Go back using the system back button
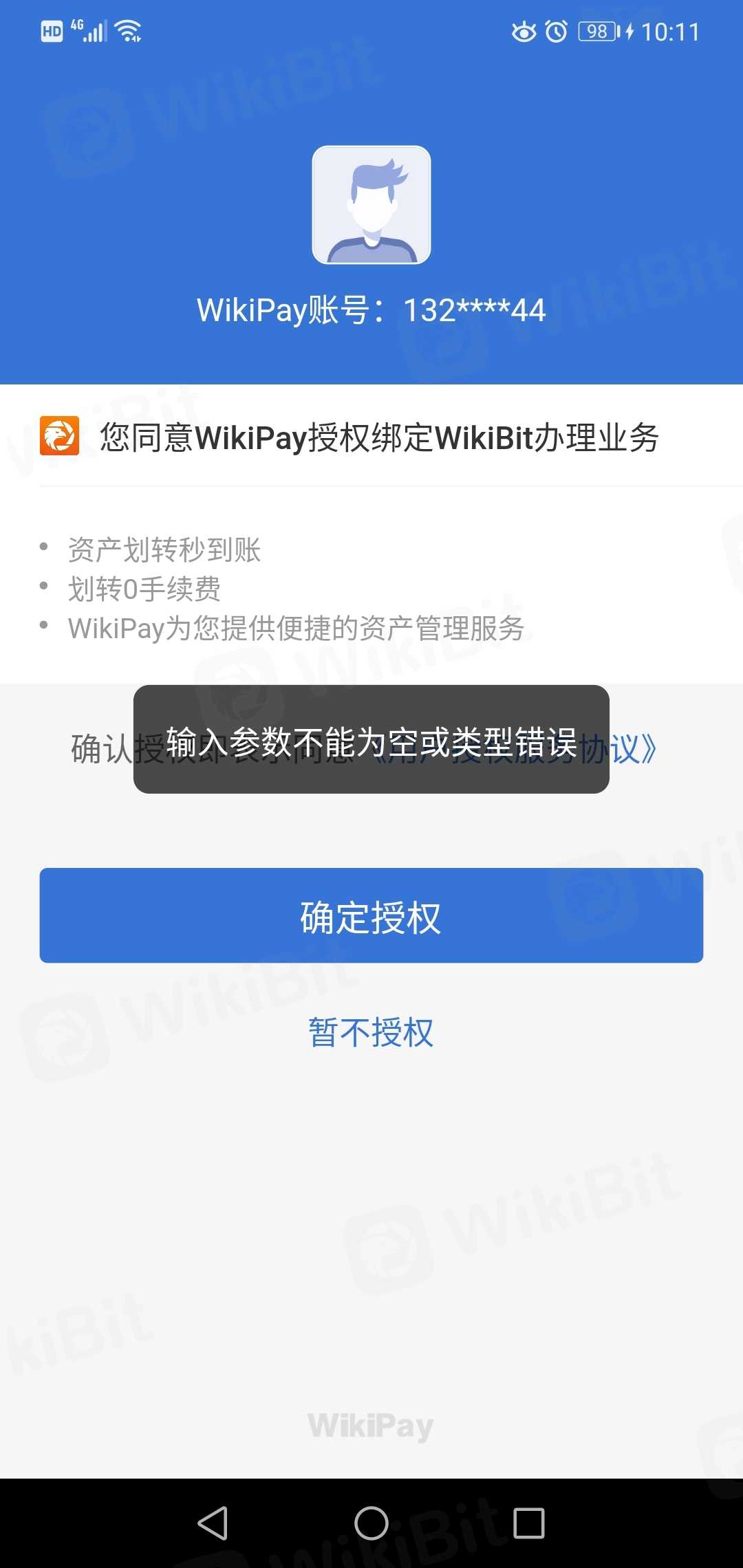 point(213,1523)
